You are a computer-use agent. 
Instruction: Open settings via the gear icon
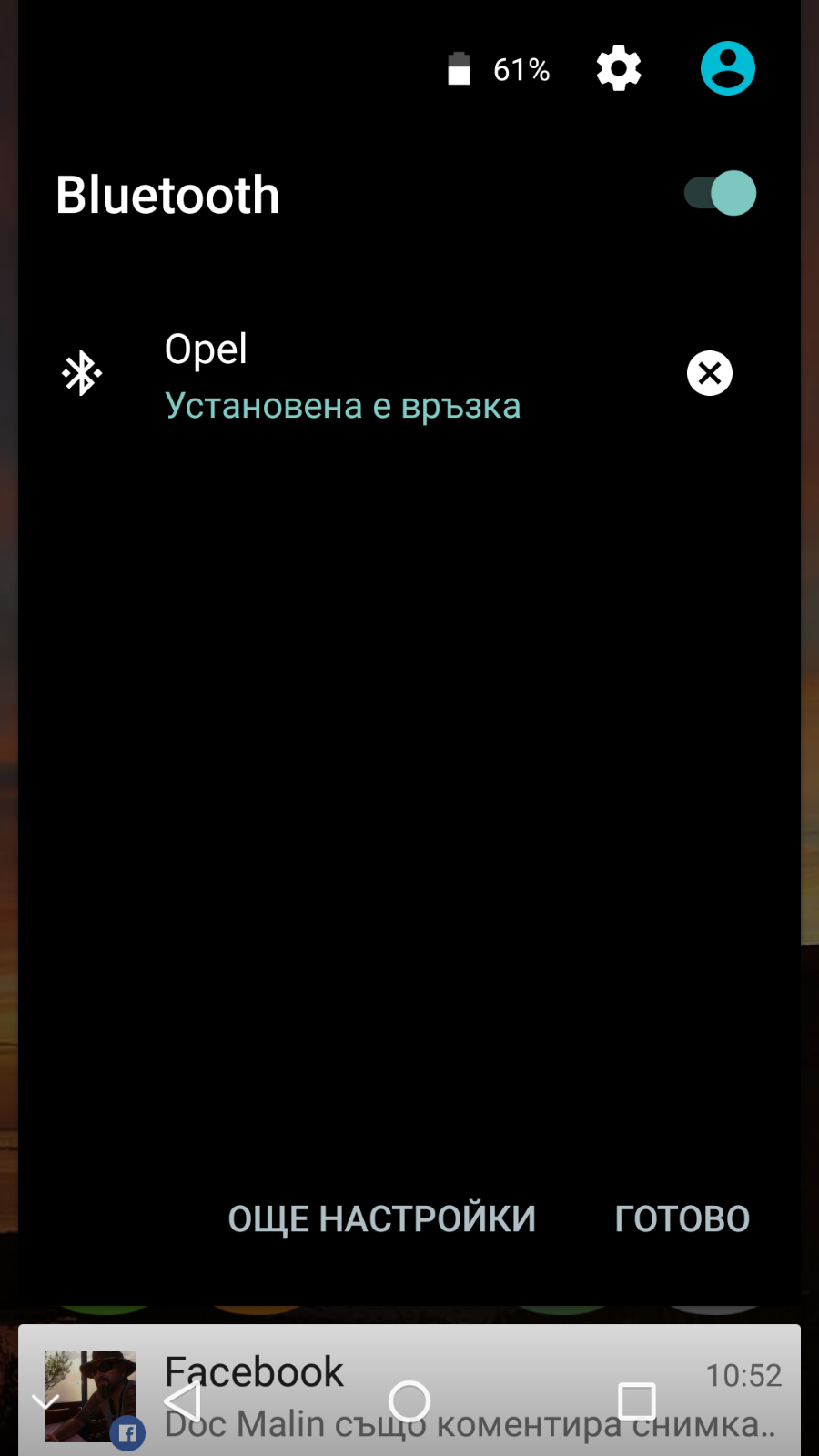pos(619,69)
